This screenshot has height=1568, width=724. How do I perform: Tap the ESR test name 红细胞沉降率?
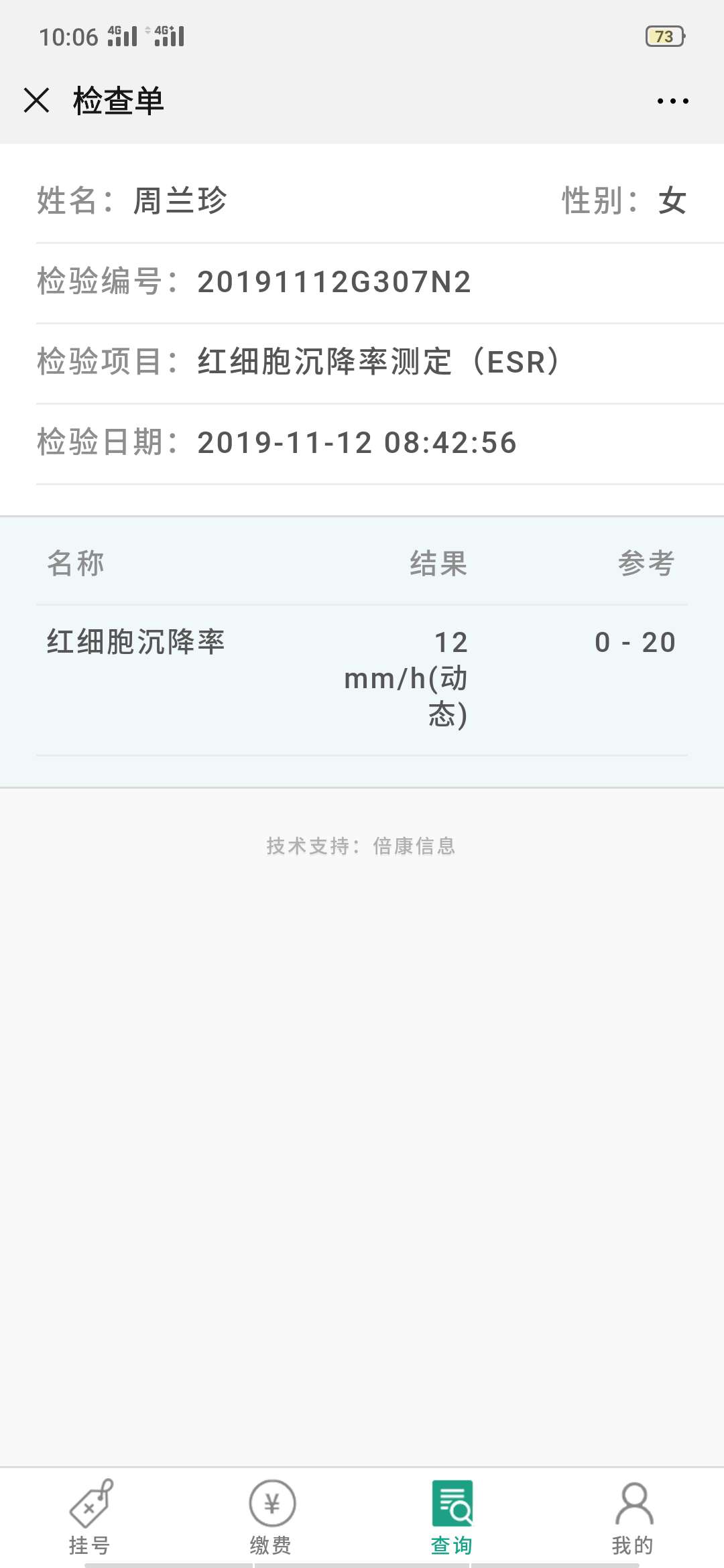[134, 642]
